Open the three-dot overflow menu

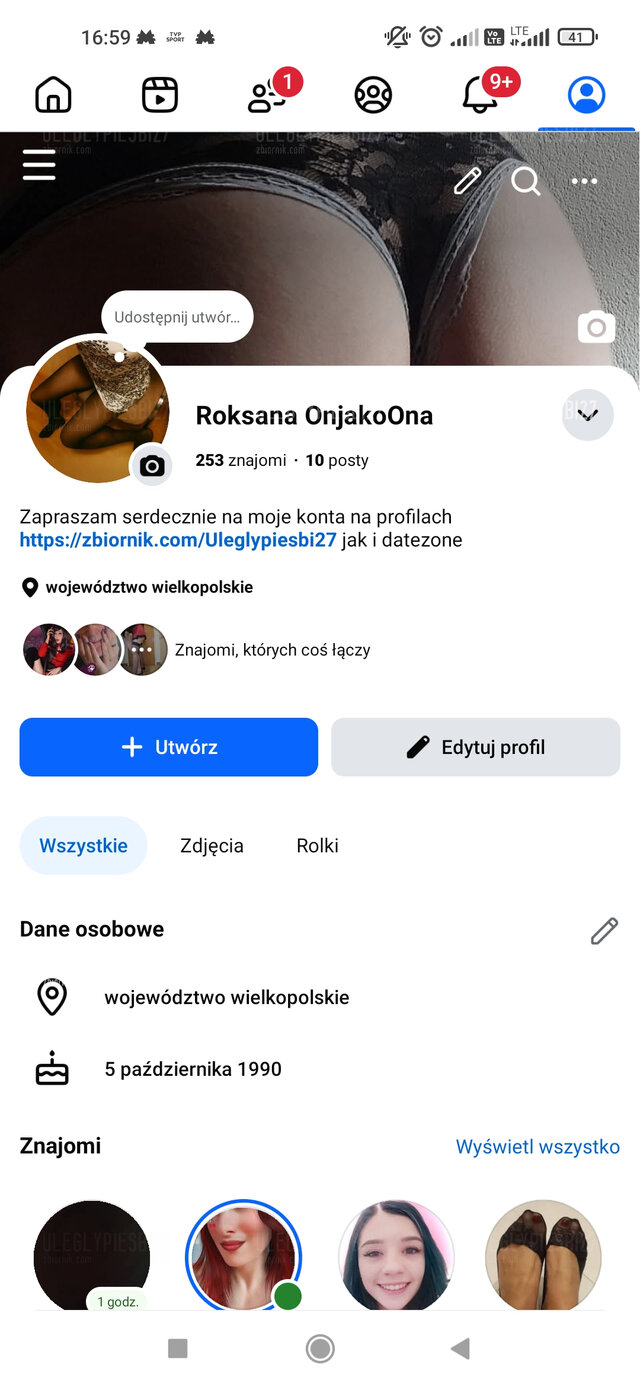[584, 181]
